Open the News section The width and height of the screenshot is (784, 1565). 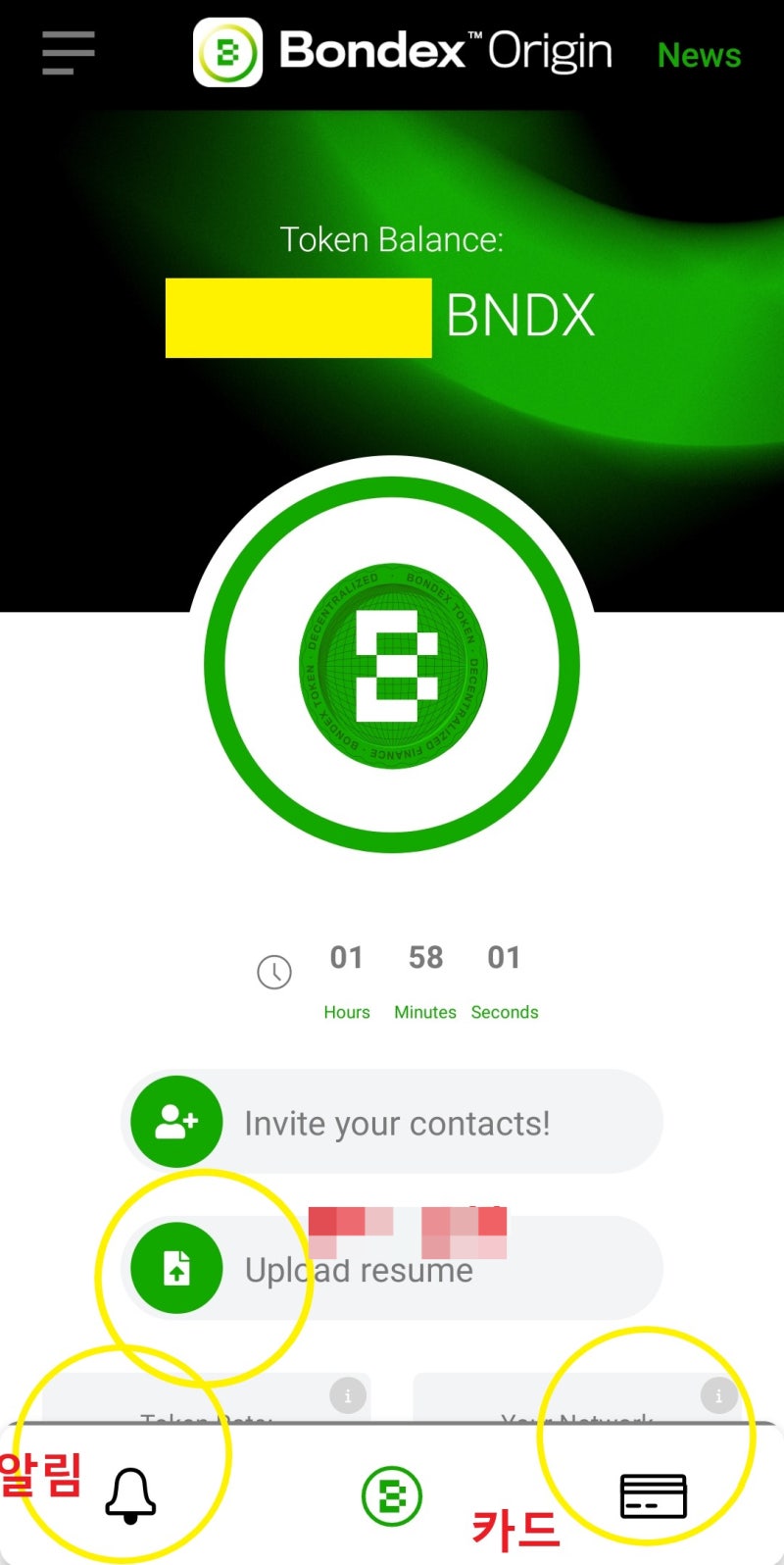699,56
